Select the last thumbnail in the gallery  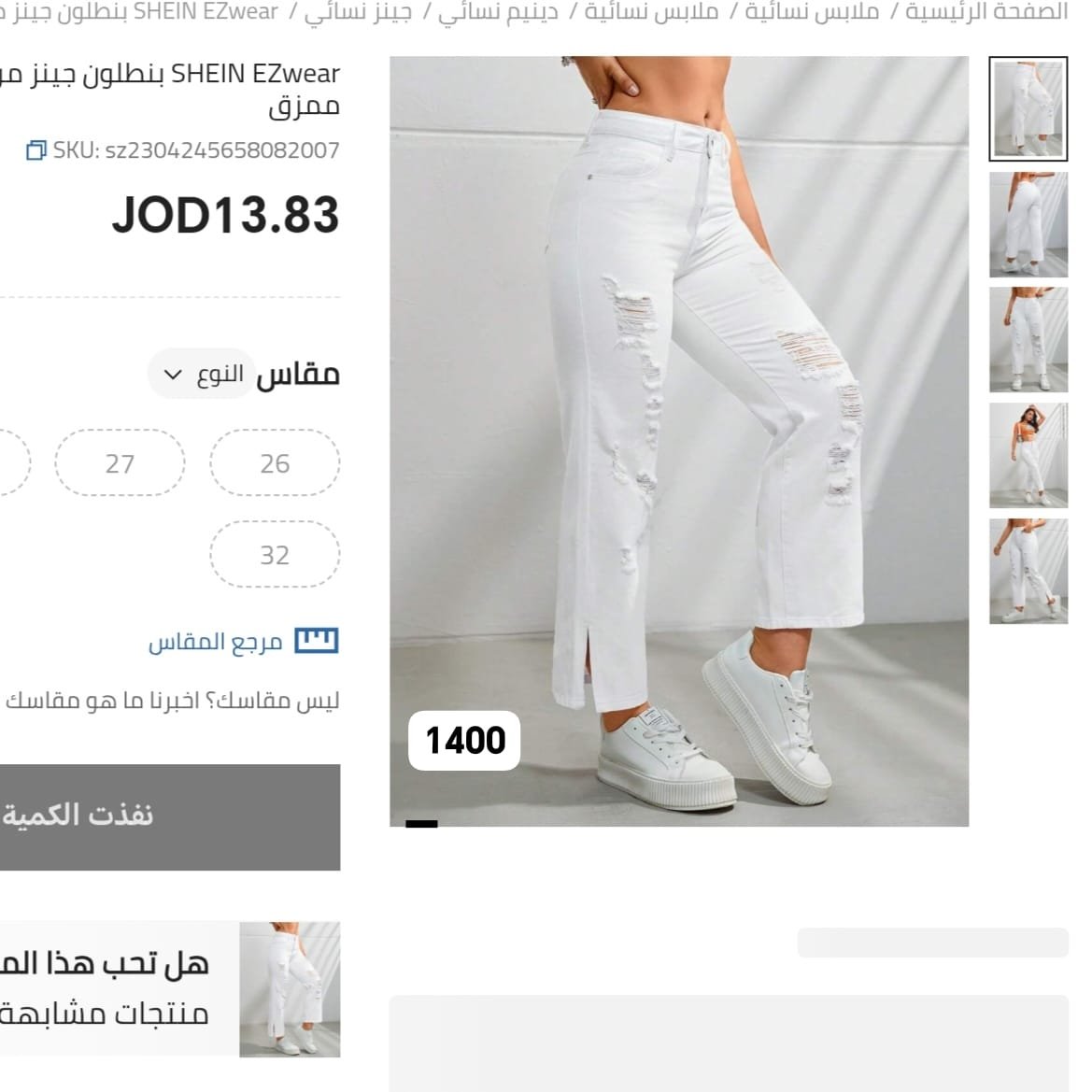(x=1028, y=571)
